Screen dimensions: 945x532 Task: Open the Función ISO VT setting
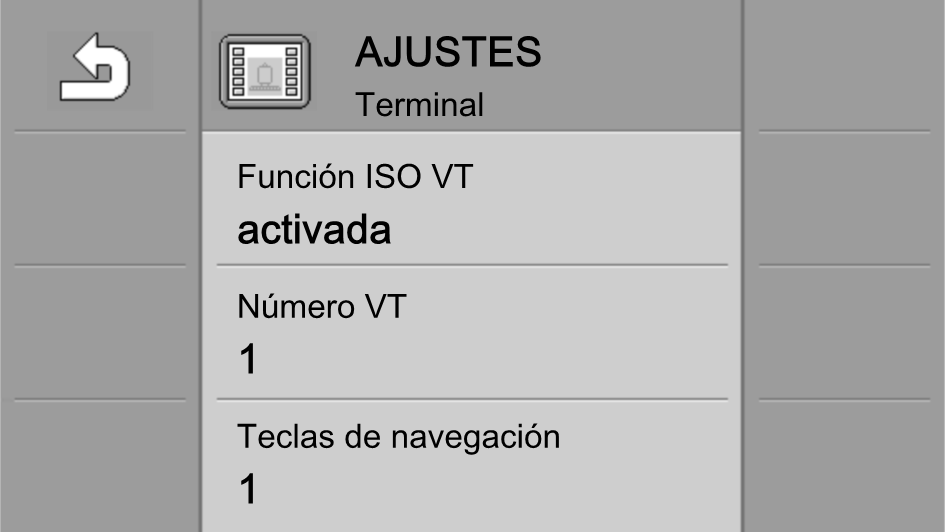[471, 204]
